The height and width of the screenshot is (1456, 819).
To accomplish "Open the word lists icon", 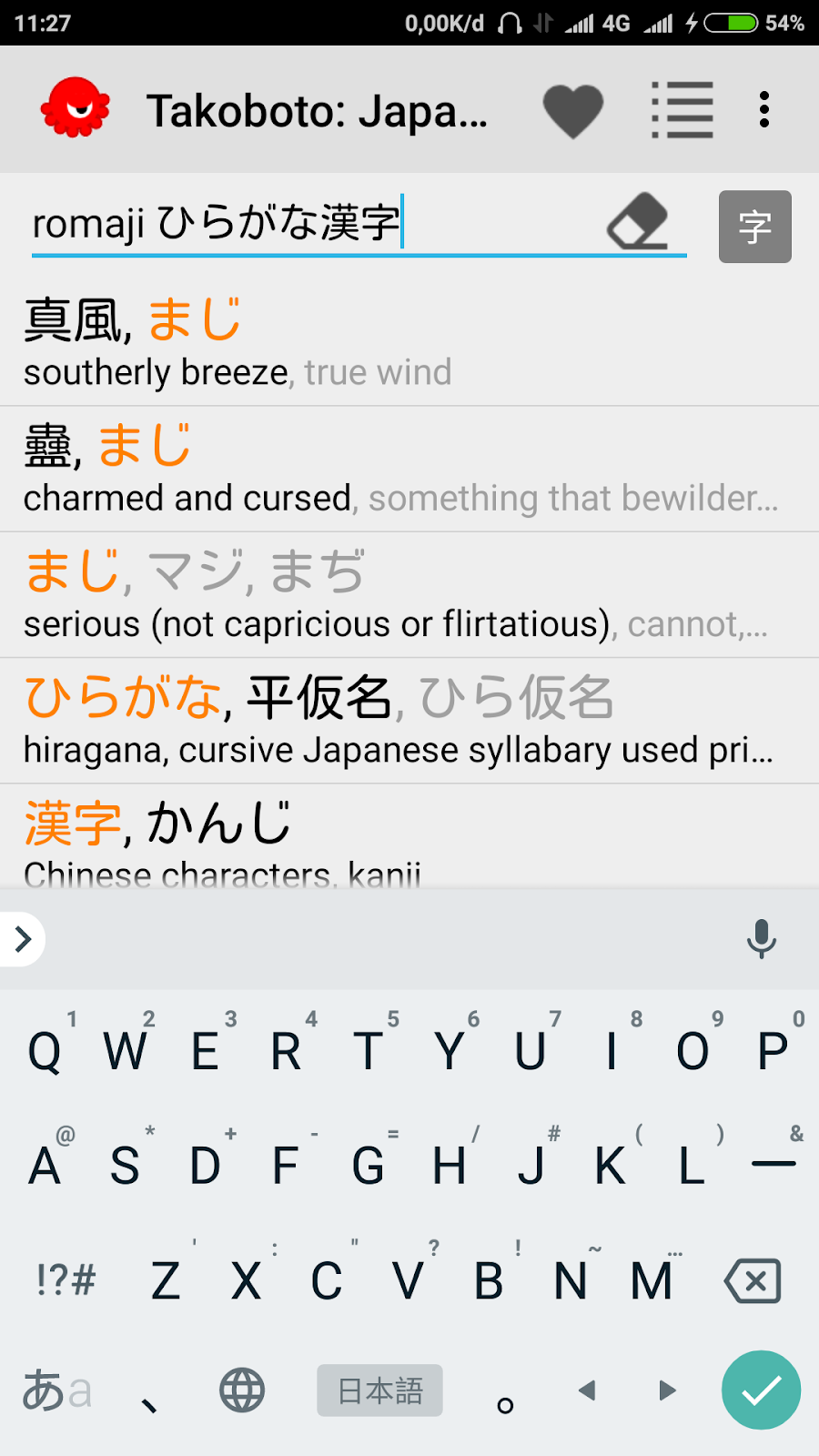I will (x=682, y=110).
